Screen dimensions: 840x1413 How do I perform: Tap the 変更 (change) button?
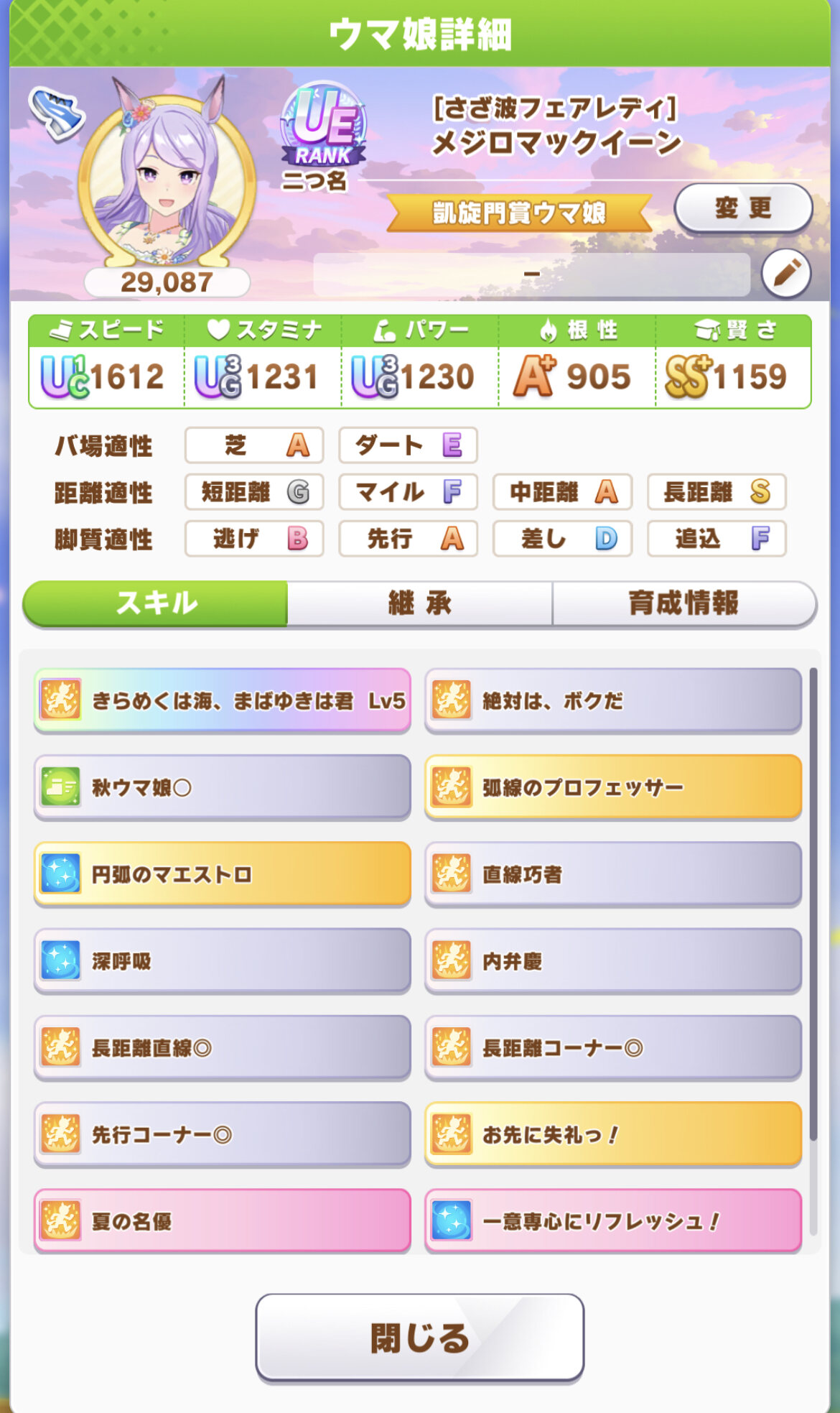(x=743, y=208)
